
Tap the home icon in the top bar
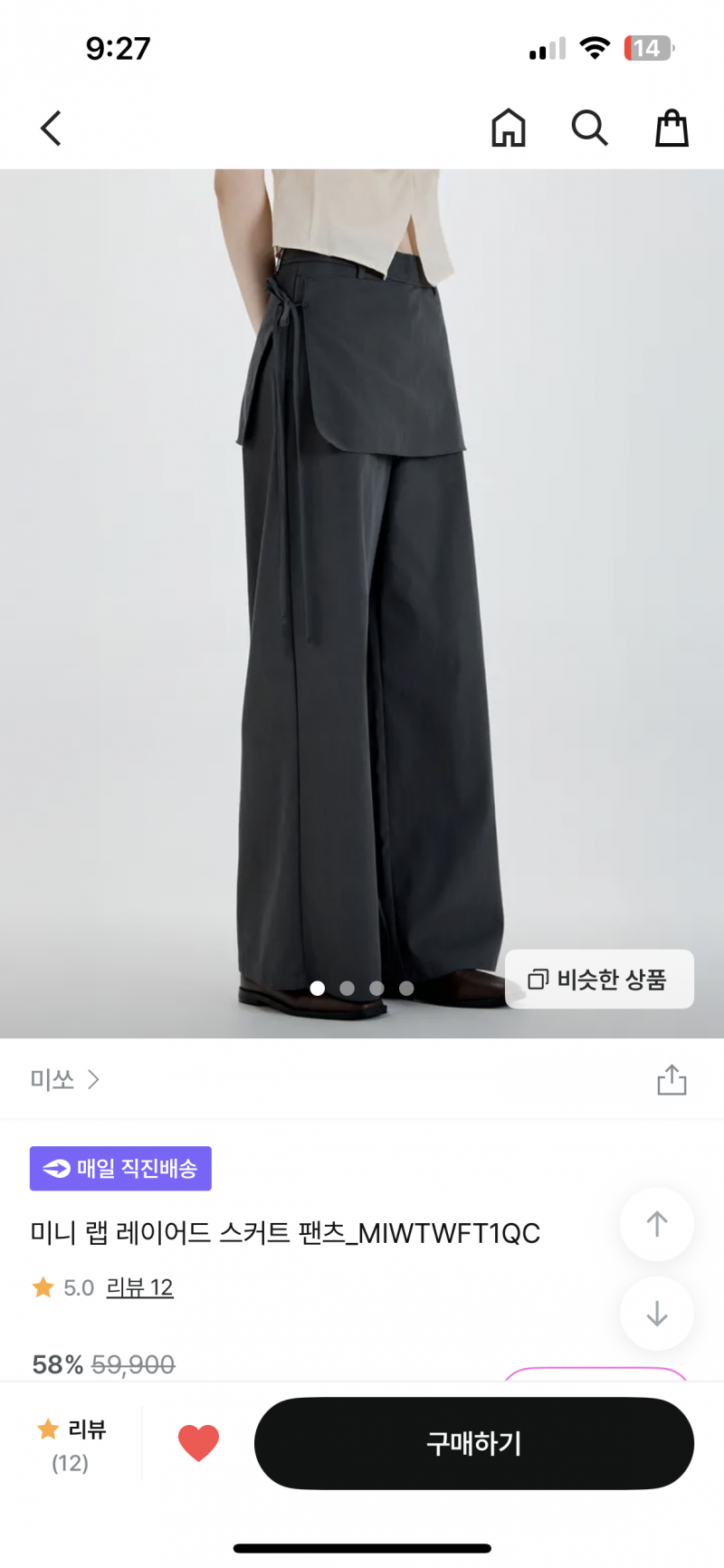click(x=508, y=128)
